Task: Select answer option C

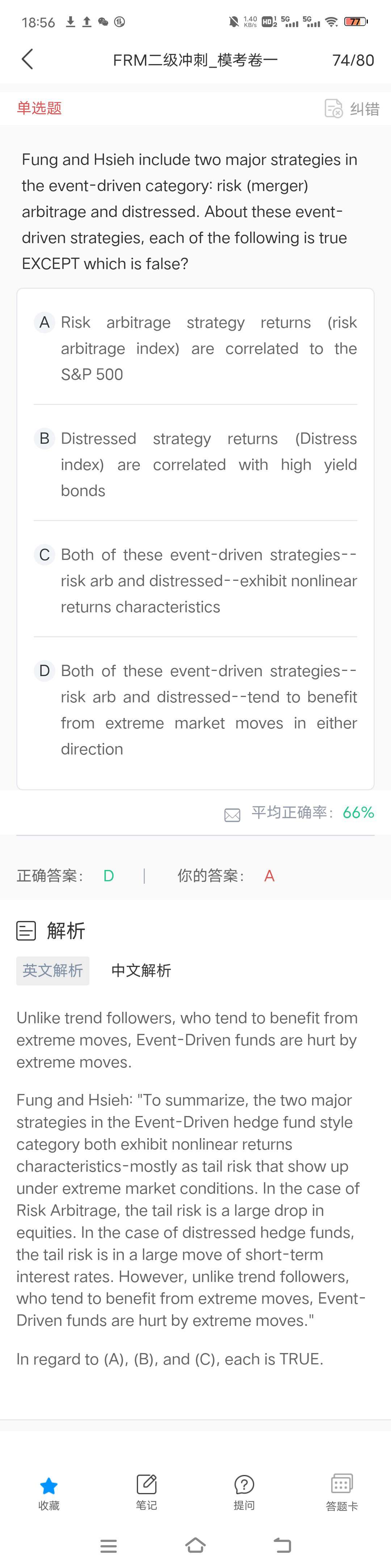Action: [195, 580]
